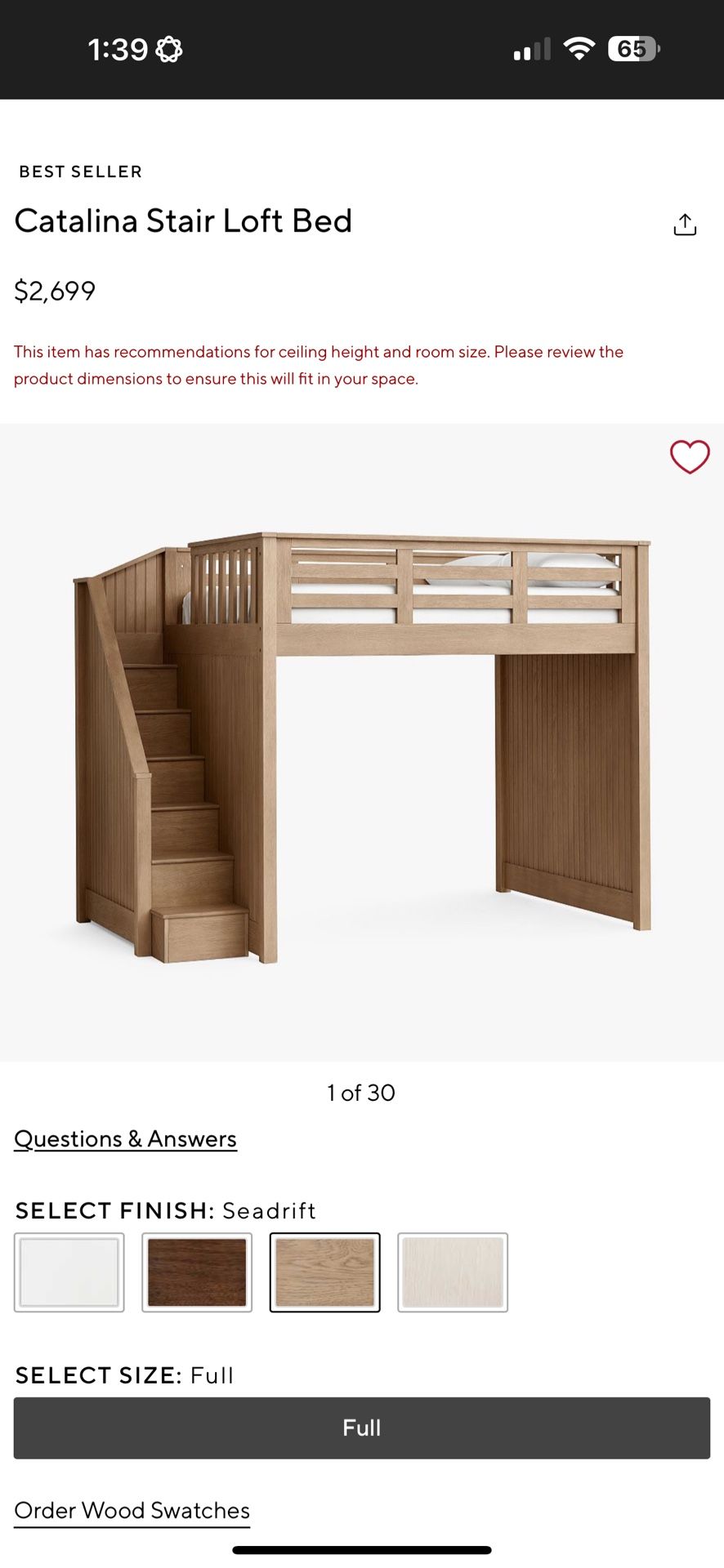Viewport: 724px width, 1568px height.
Task: Add the loft bed to favorites
Action: (x=690, y=457)
